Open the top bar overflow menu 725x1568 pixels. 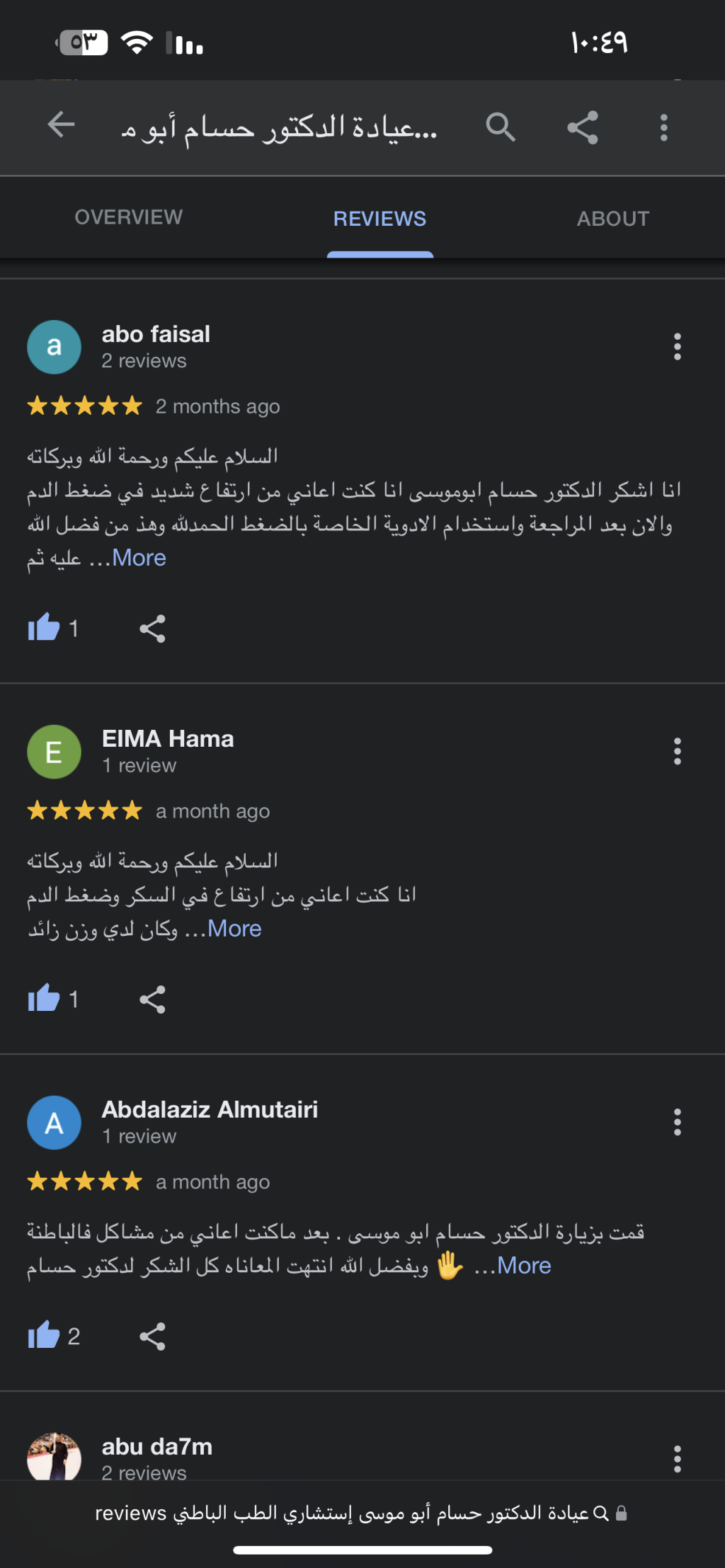pyautogui.click(x=663, y=127)
